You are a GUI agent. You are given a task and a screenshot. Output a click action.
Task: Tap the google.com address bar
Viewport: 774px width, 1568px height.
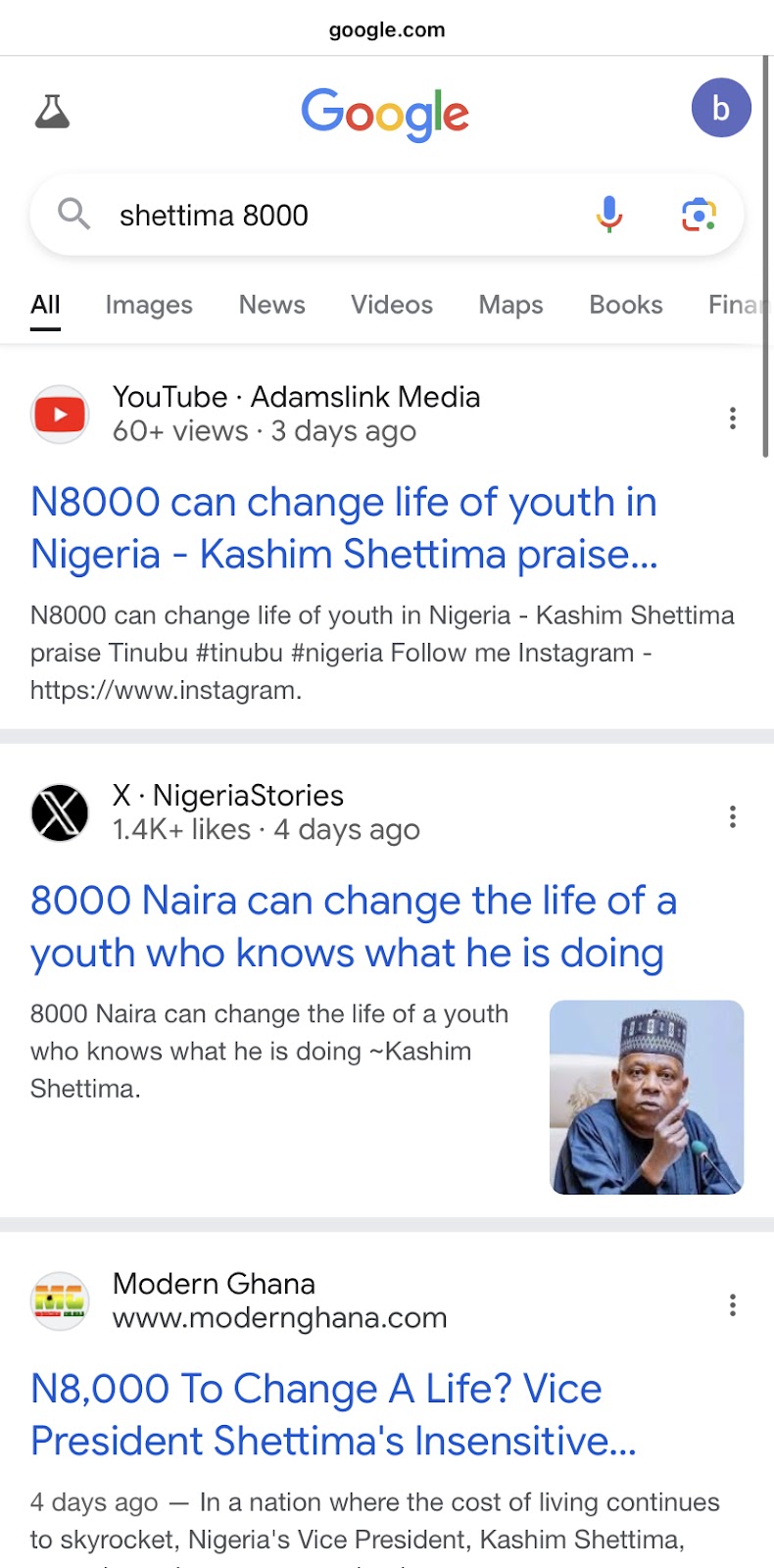click(387, 29)
